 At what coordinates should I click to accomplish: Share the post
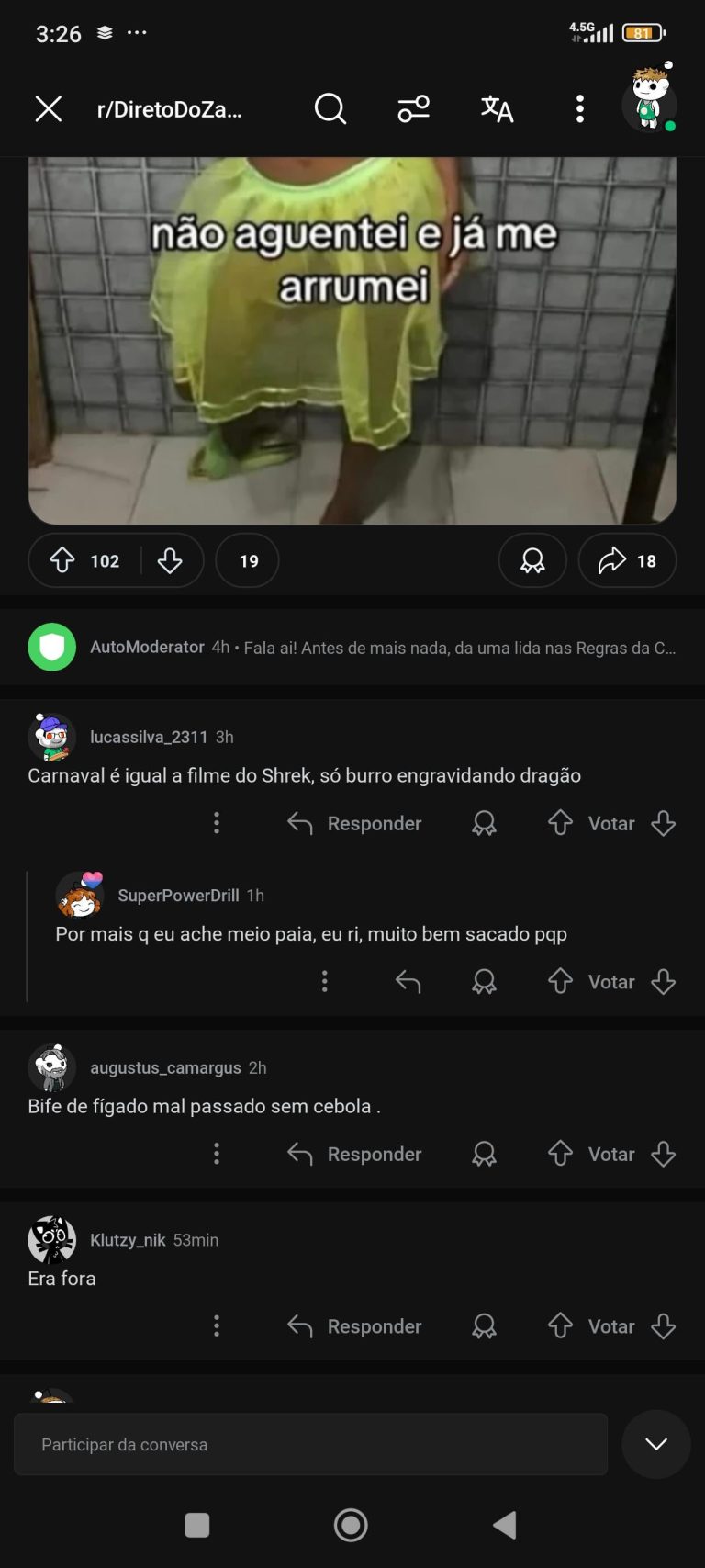point(627,560)
